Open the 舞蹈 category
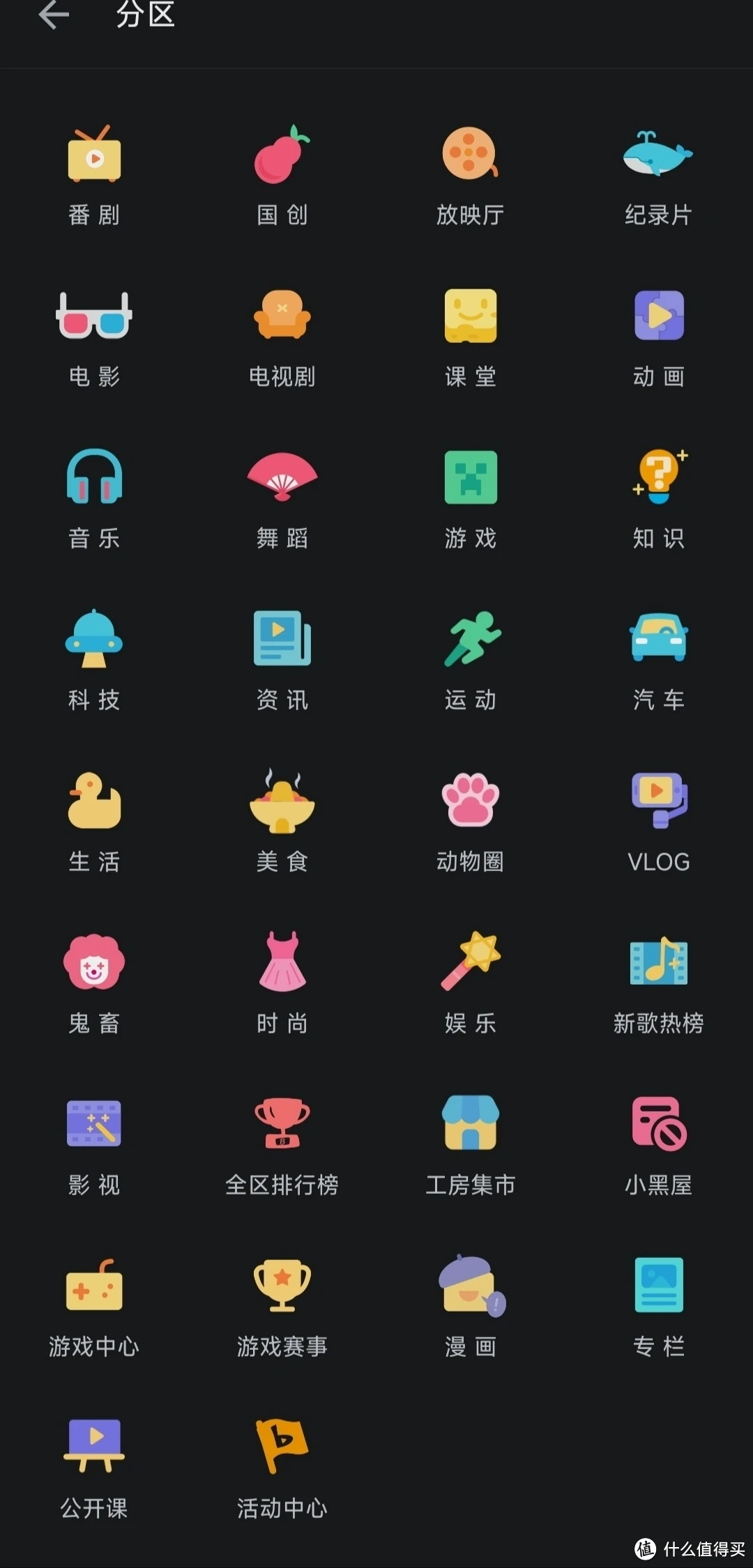Screen dimensions: 753x1568 282,500
